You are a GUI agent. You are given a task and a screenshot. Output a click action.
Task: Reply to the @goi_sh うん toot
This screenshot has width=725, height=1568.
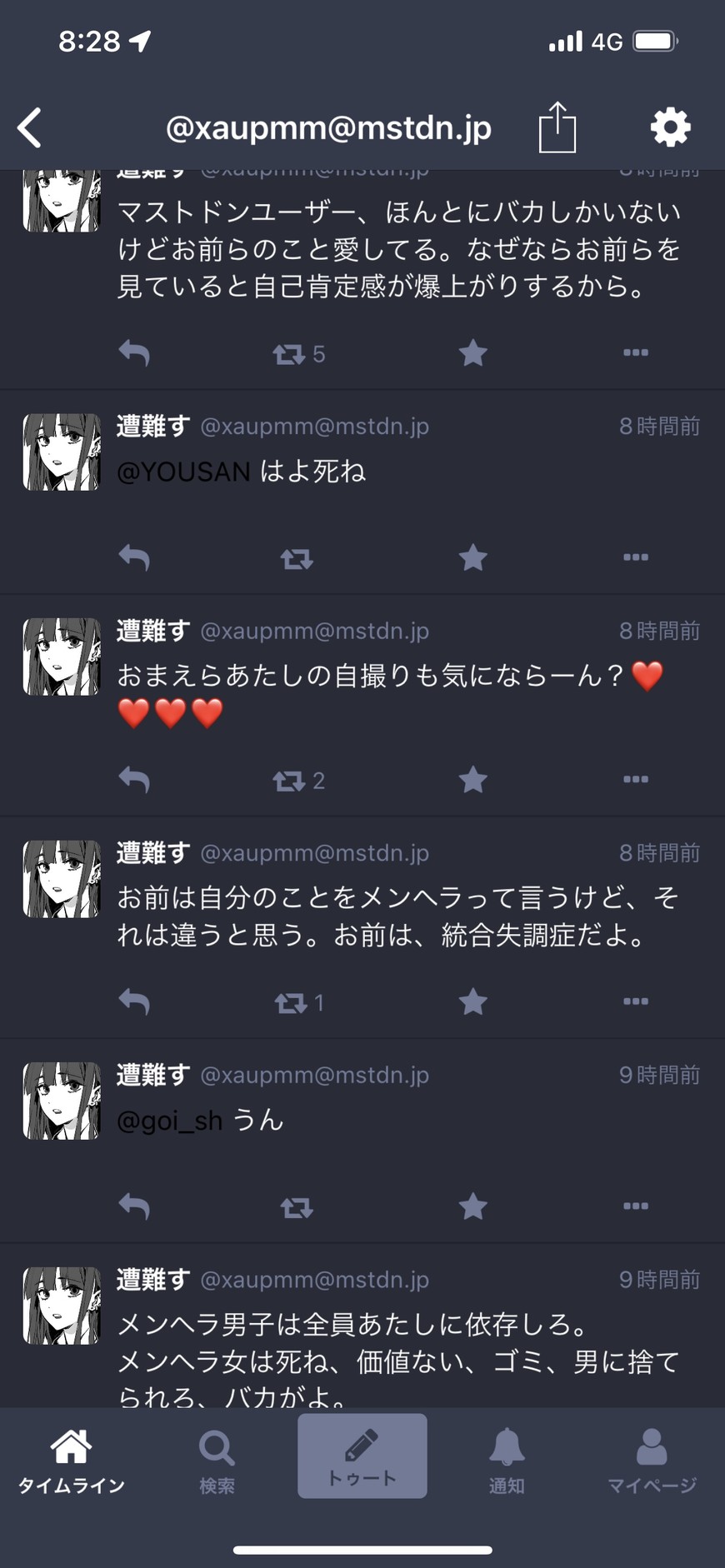pos(134,1206)
